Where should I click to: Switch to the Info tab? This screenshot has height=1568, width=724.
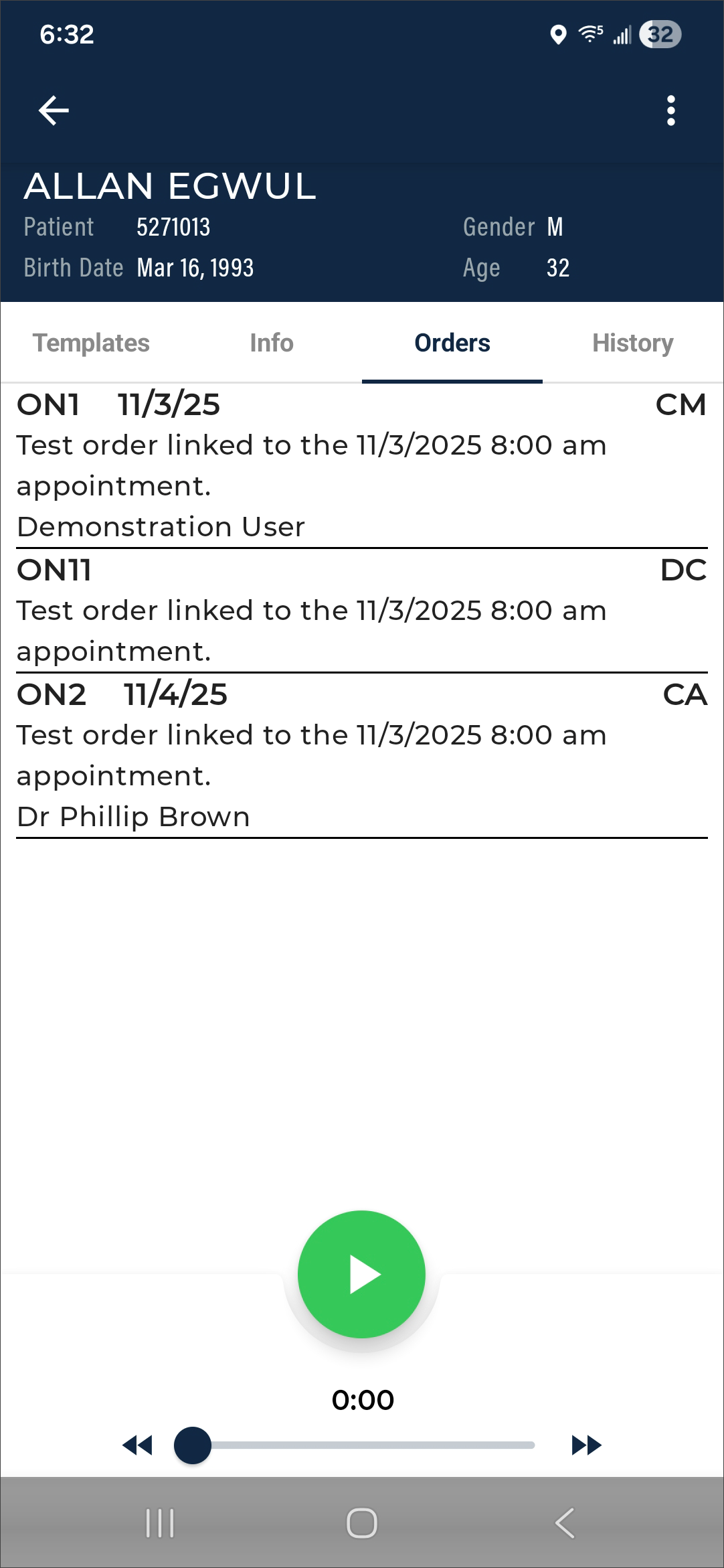click(x=271, y=343)
